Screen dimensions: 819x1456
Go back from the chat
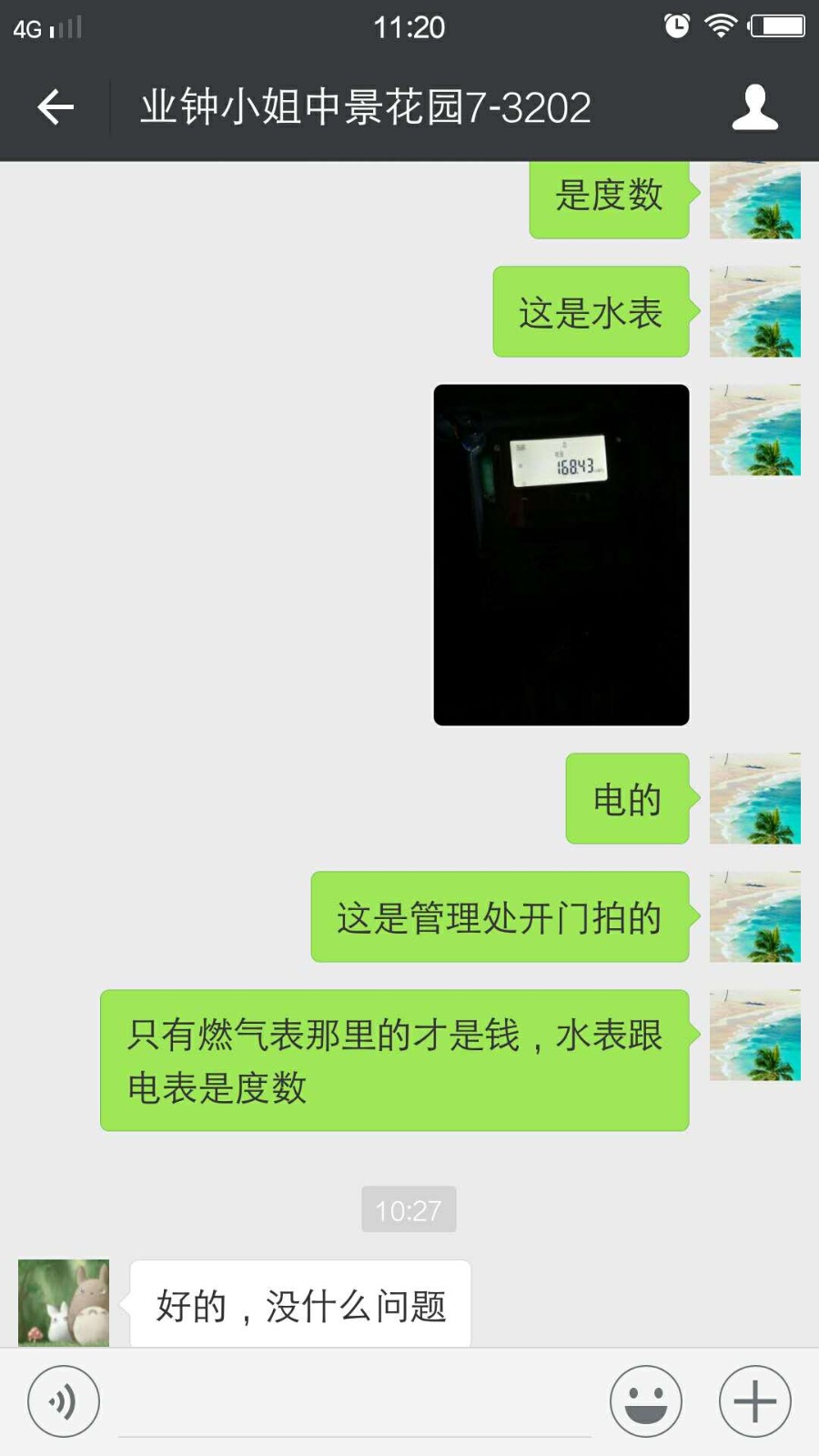[x=56, y=107]
